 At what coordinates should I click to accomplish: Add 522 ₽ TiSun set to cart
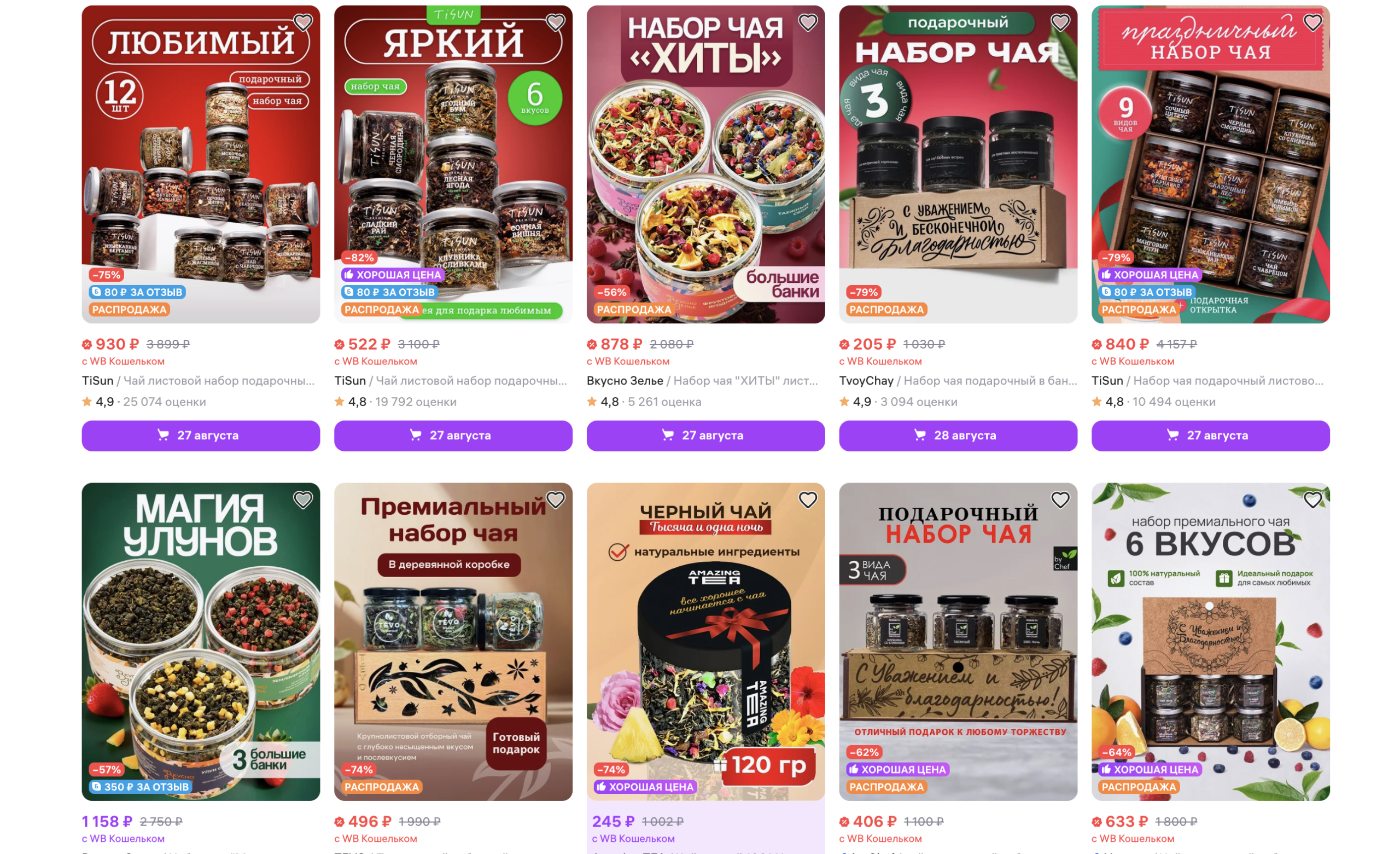[453, 435]
